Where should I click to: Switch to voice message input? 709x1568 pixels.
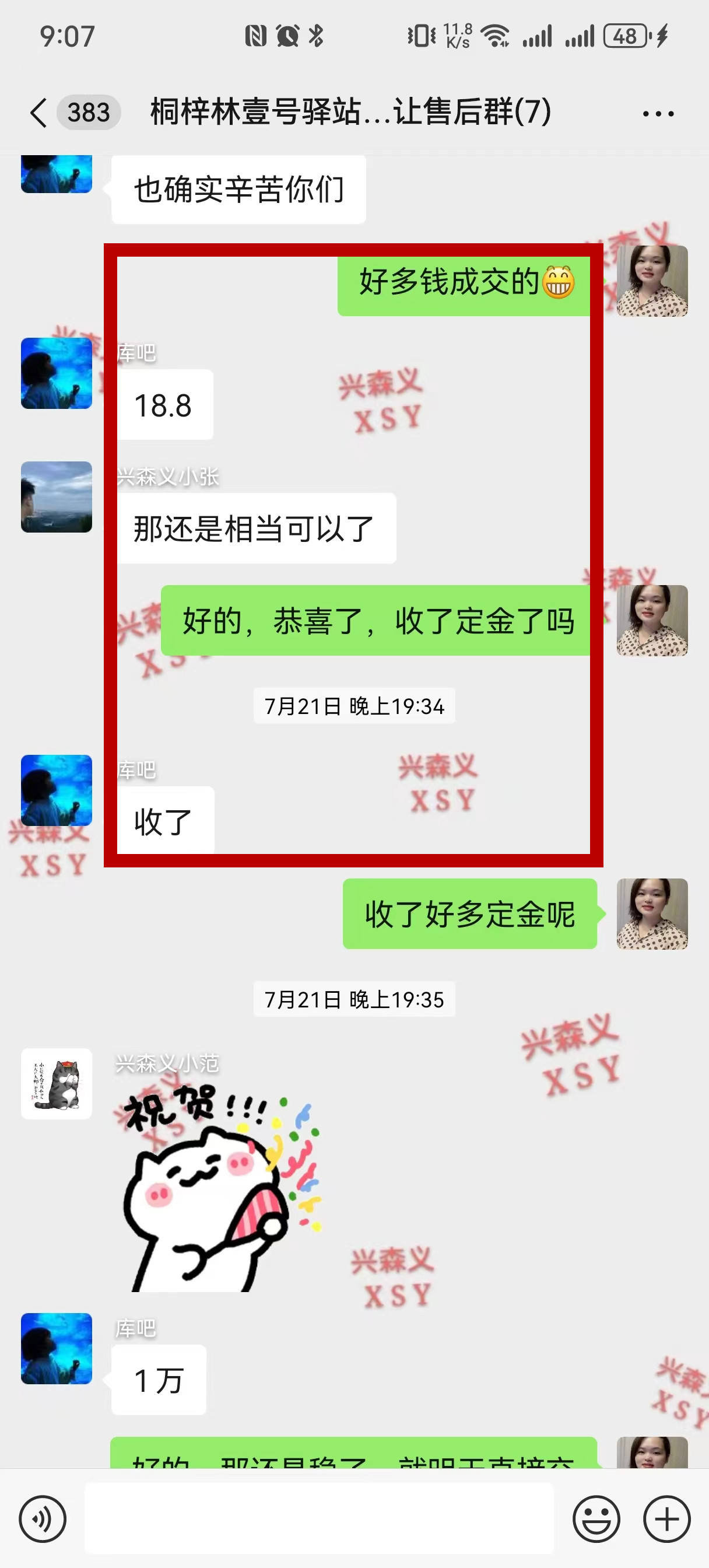(43, 1518)
